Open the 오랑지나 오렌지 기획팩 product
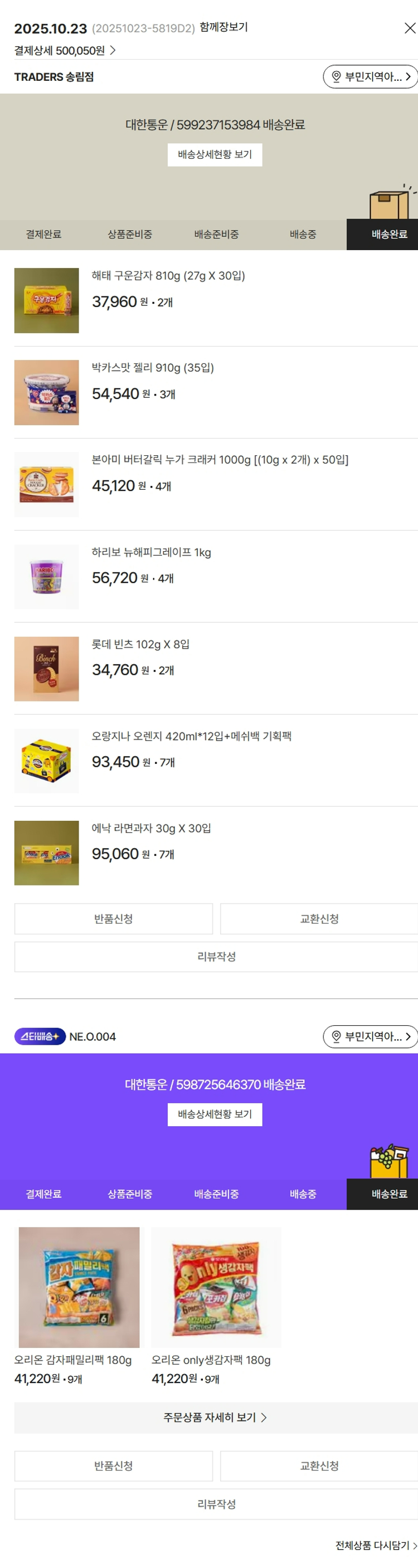Image resolution: width=418 pixels, height=1568 pixels. click(x=191, y=736)
